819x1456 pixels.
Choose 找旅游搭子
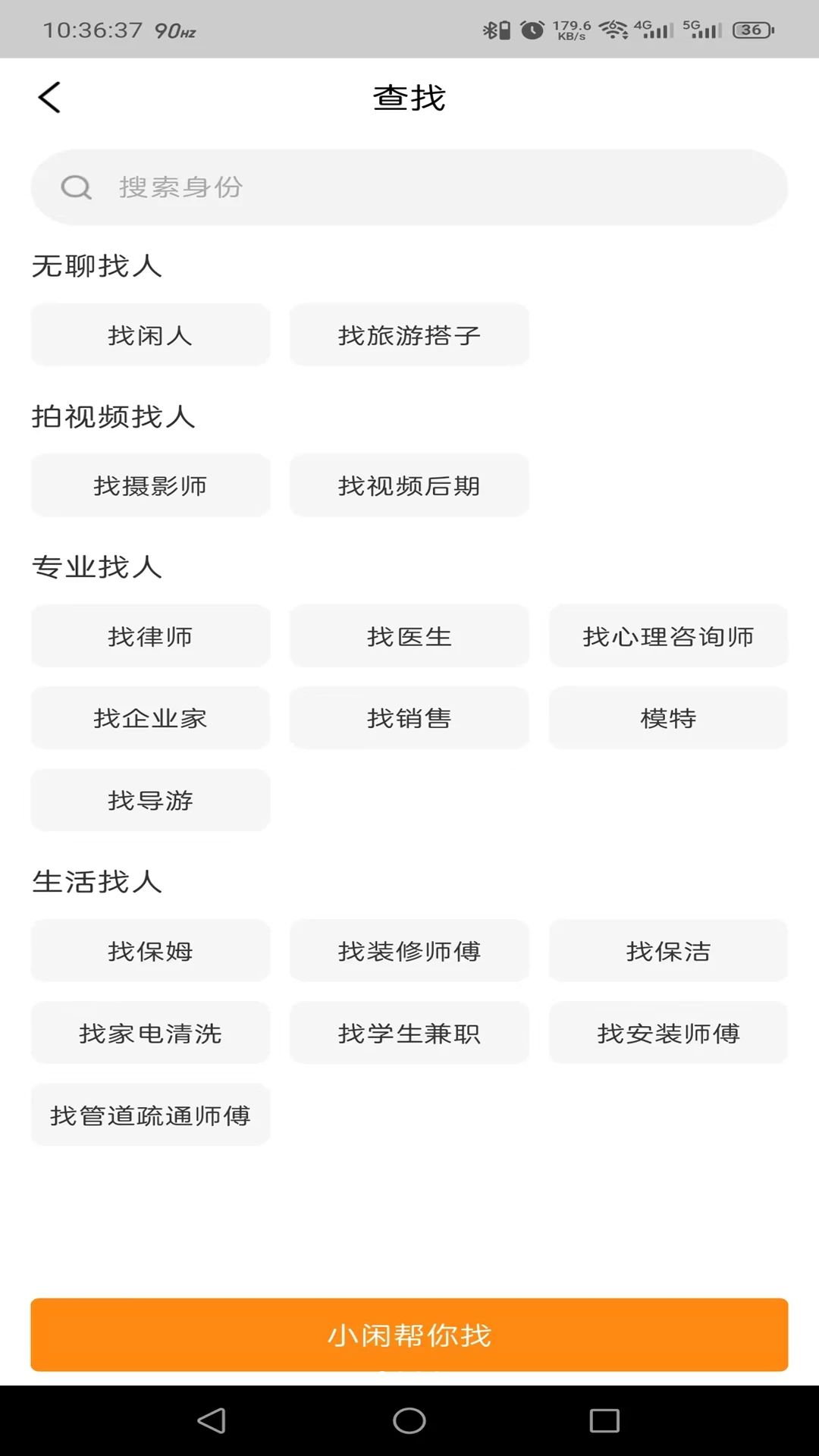coord(409,334)
